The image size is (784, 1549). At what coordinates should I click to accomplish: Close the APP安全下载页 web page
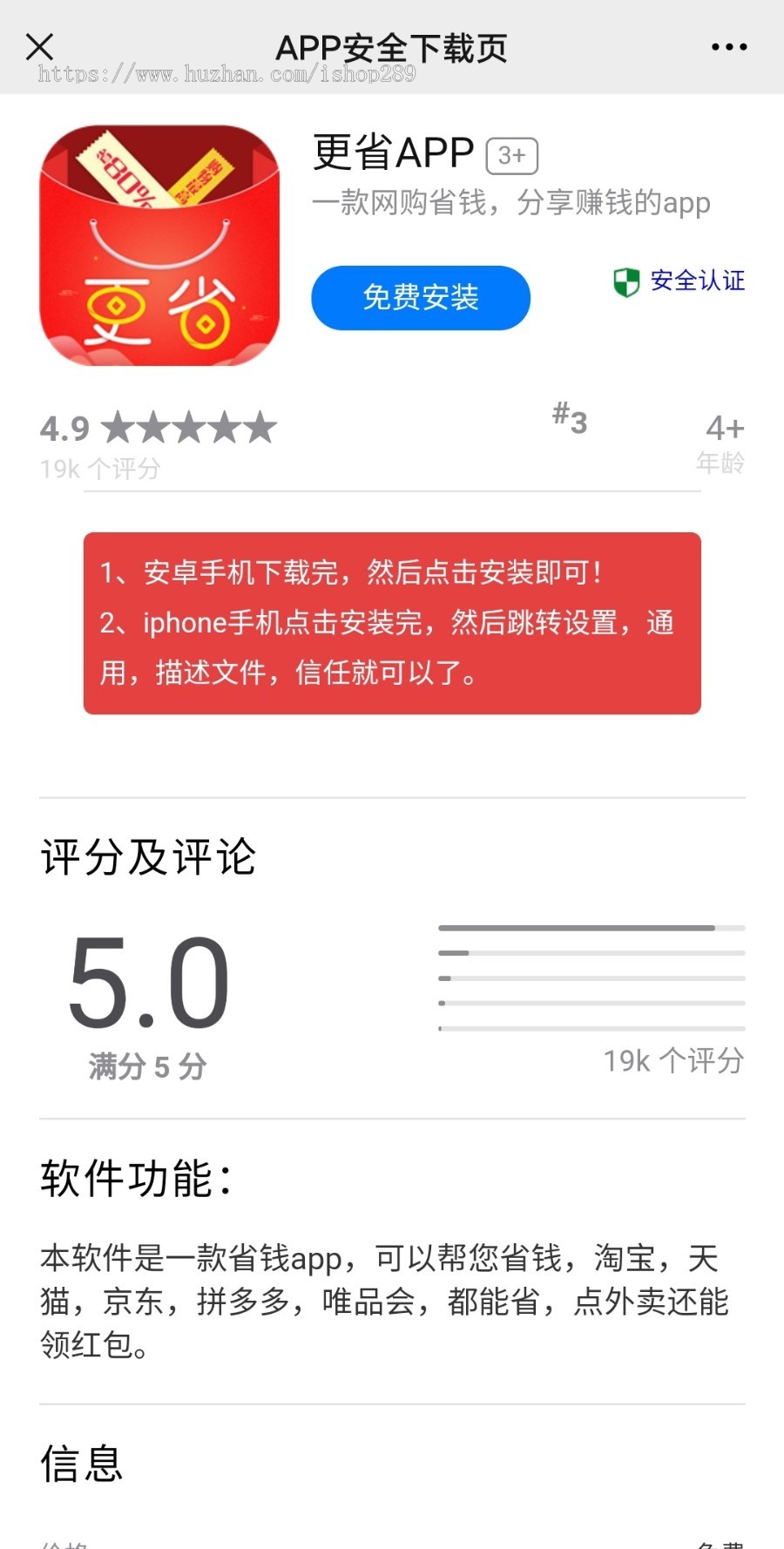click(40, 47)
